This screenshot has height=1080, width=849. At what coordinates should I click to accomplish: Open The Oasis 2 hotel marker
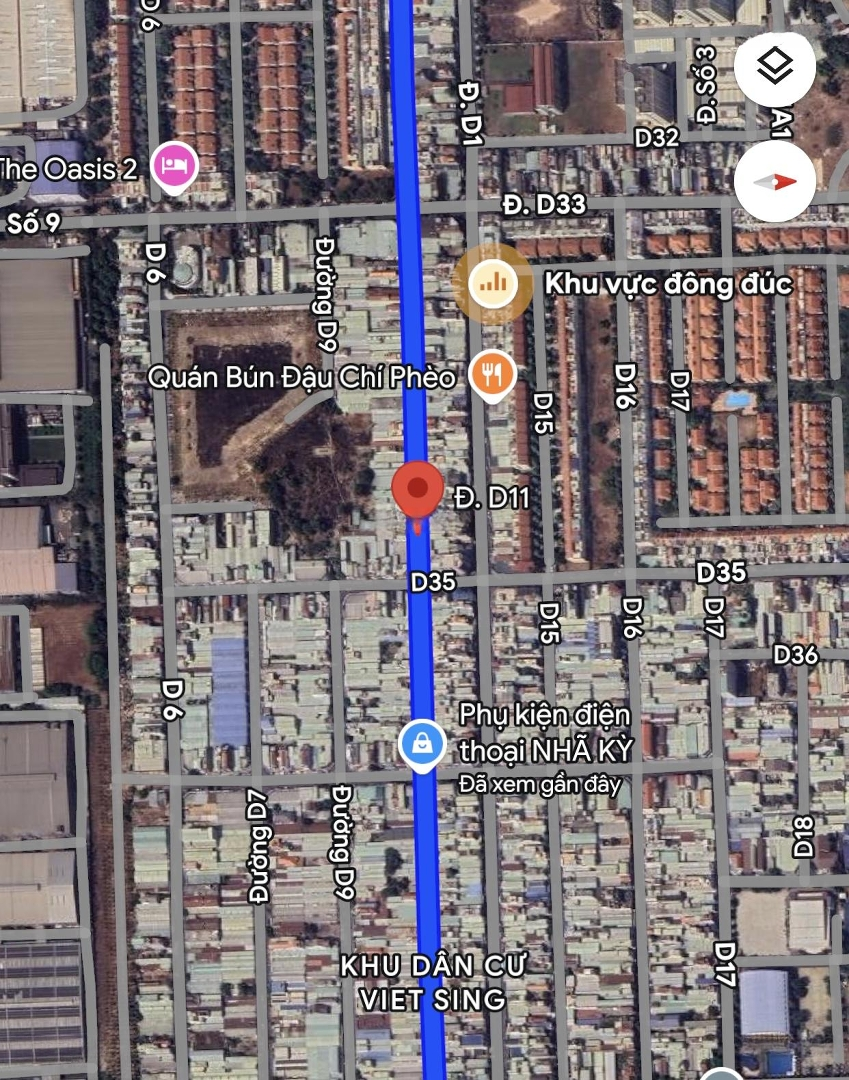click(175, 165)
